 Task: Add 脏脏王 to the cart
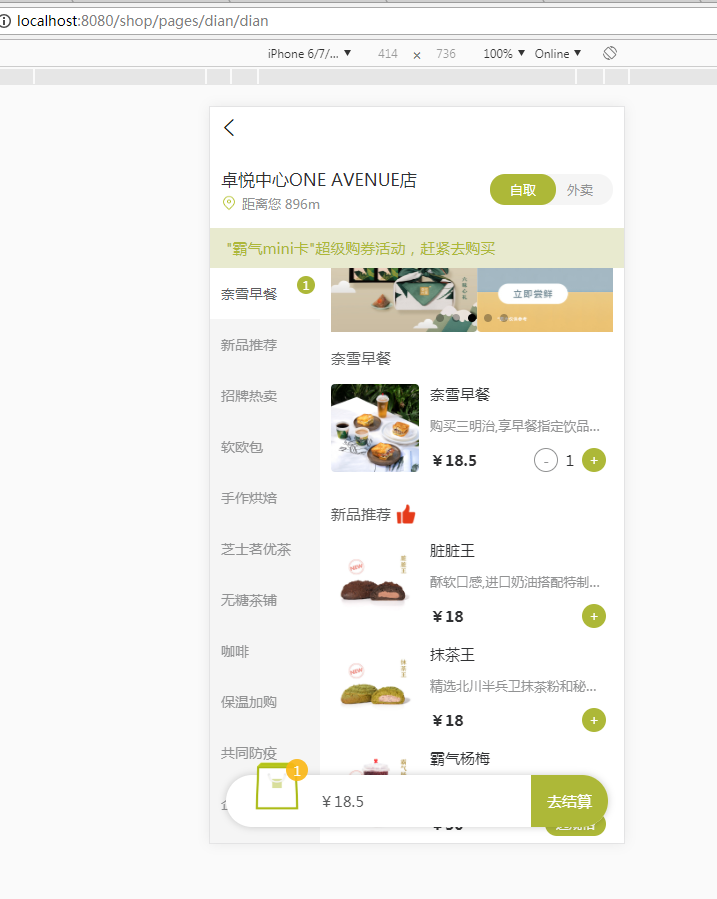click(x=594, y=616)
